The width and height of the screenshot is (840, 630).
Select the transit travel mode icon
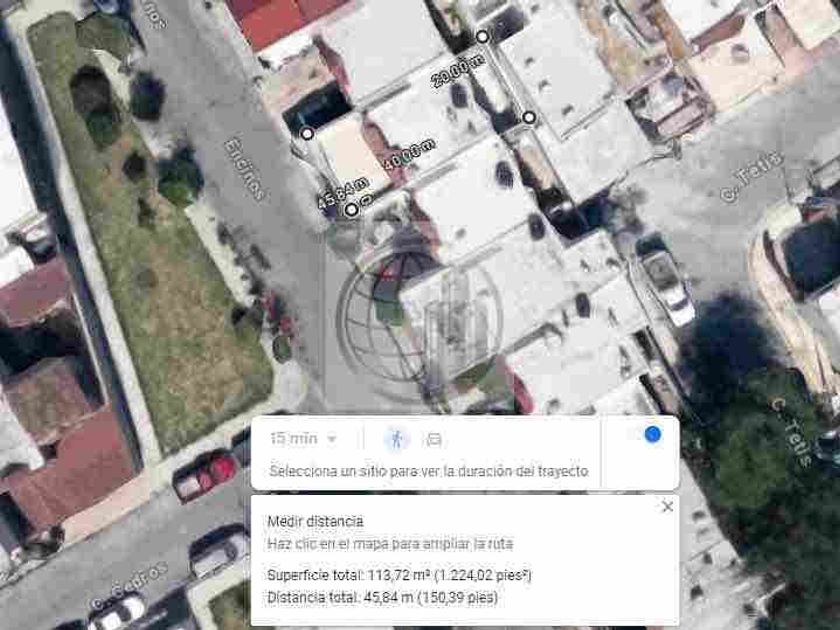433,439
